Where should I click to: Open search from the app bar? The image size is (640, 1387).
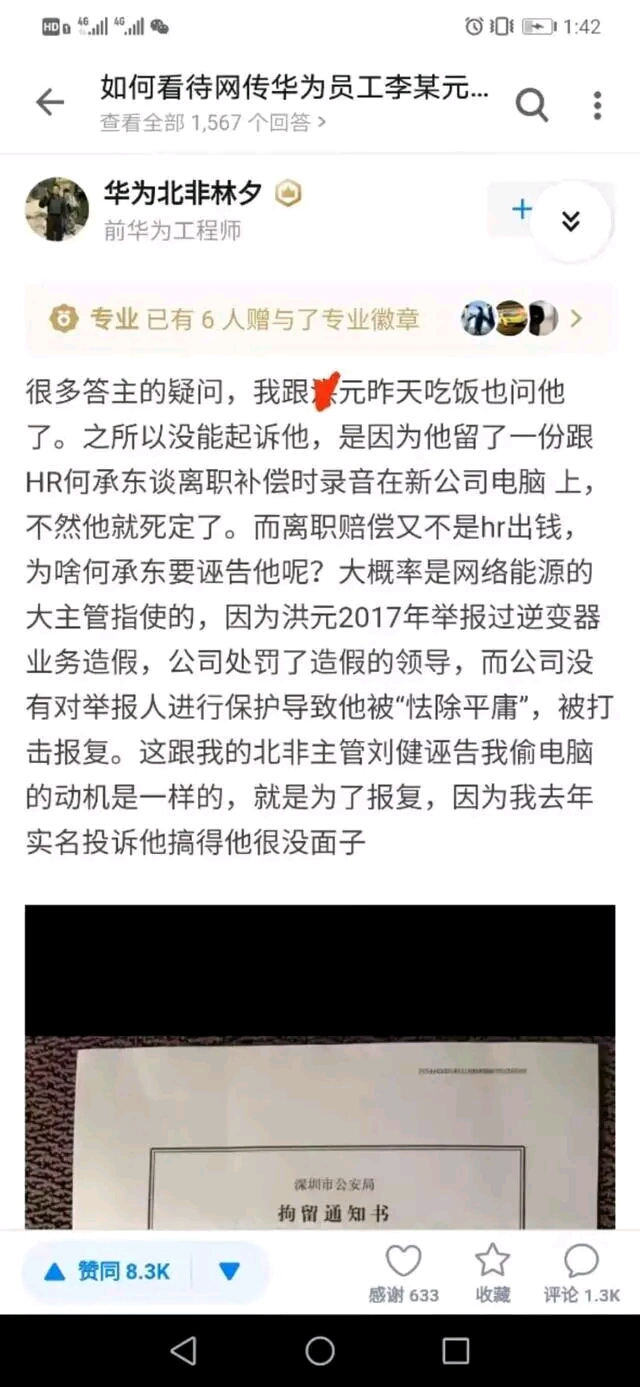(531, 104)
